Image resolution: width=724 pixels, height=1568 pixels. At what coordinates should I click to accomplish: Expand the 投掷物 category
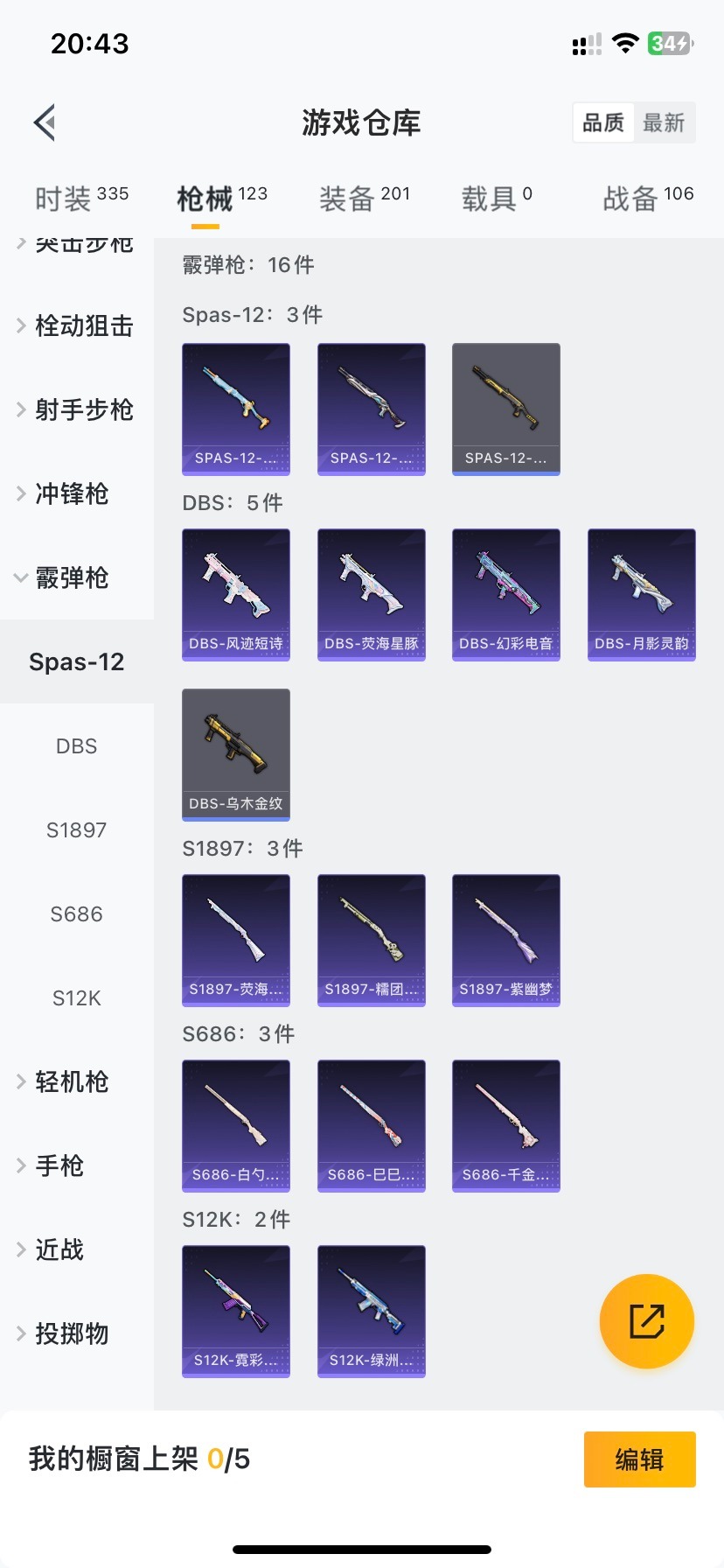tap(72, 1333)
